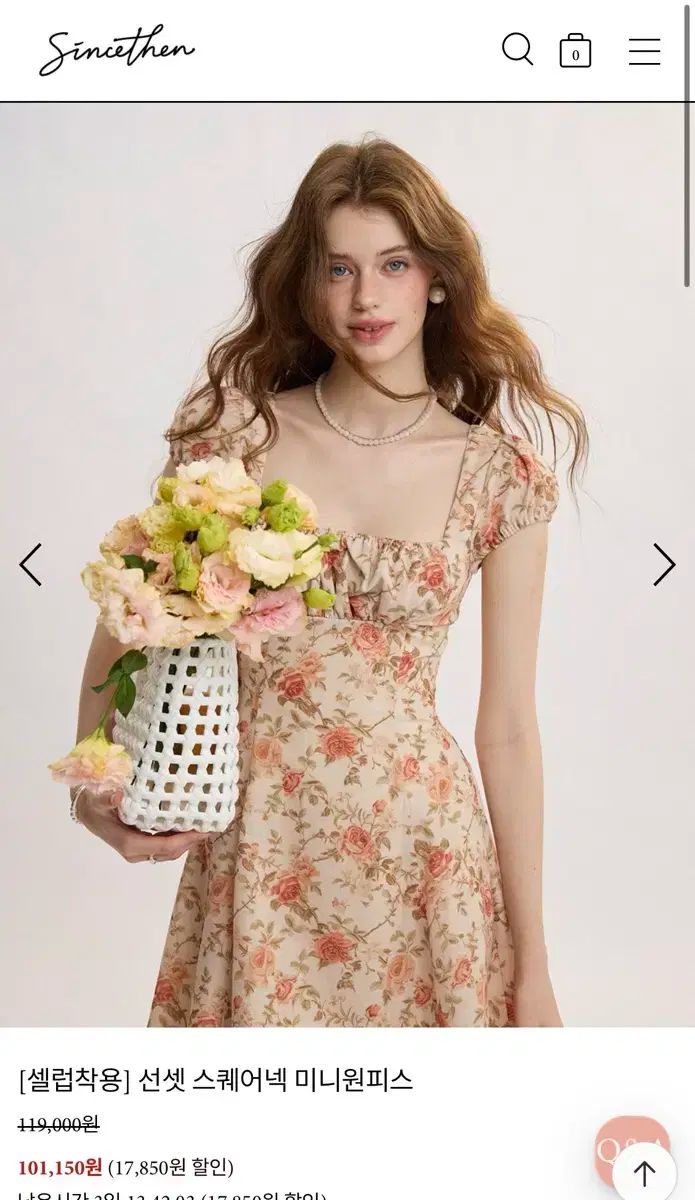Open the shopping bag cart
The height and width of the screenshot is (1200, 695).
tap(575, 50)
